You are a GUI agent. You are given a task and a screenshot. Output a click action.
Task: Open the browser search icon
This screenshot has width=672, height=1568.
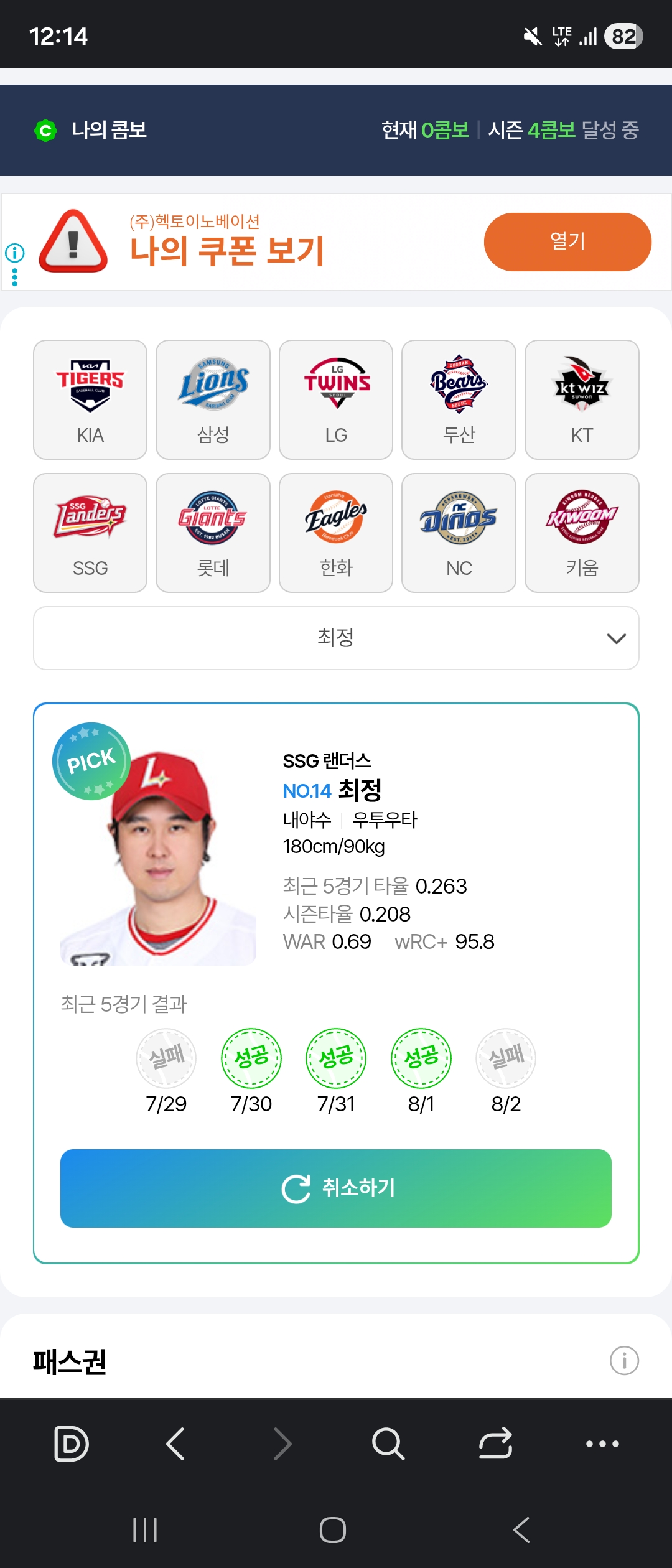(388, 1444)
